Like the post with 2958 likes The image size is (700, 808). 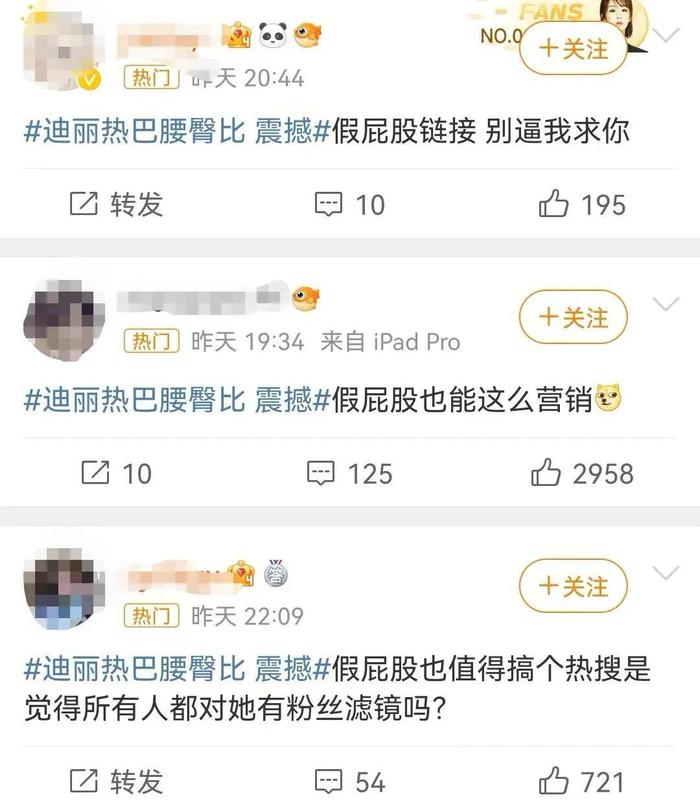point(583,473)
